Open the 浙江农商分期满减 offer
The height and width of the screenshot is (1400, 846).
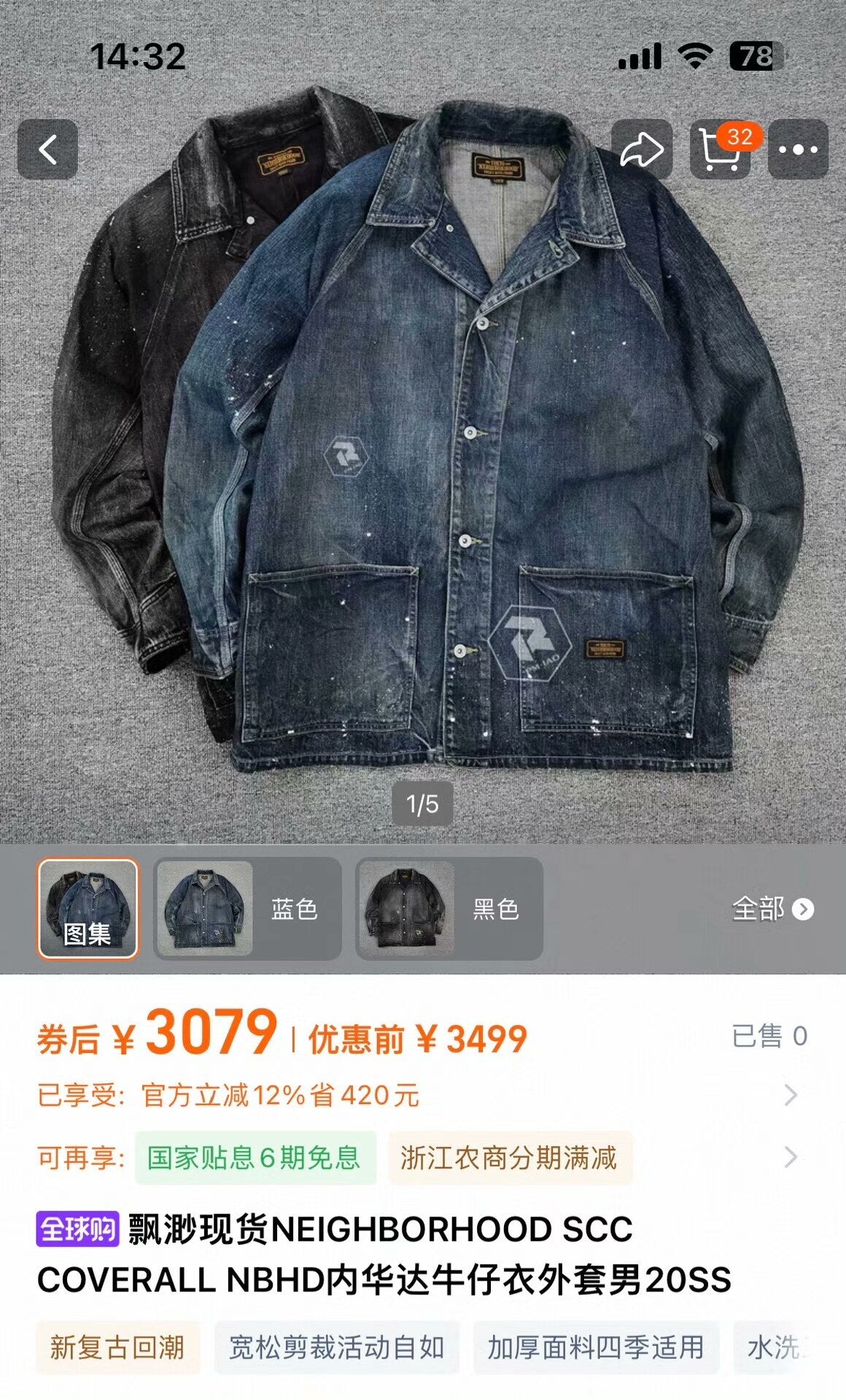pyautogui.click(x=509, y=1157)
